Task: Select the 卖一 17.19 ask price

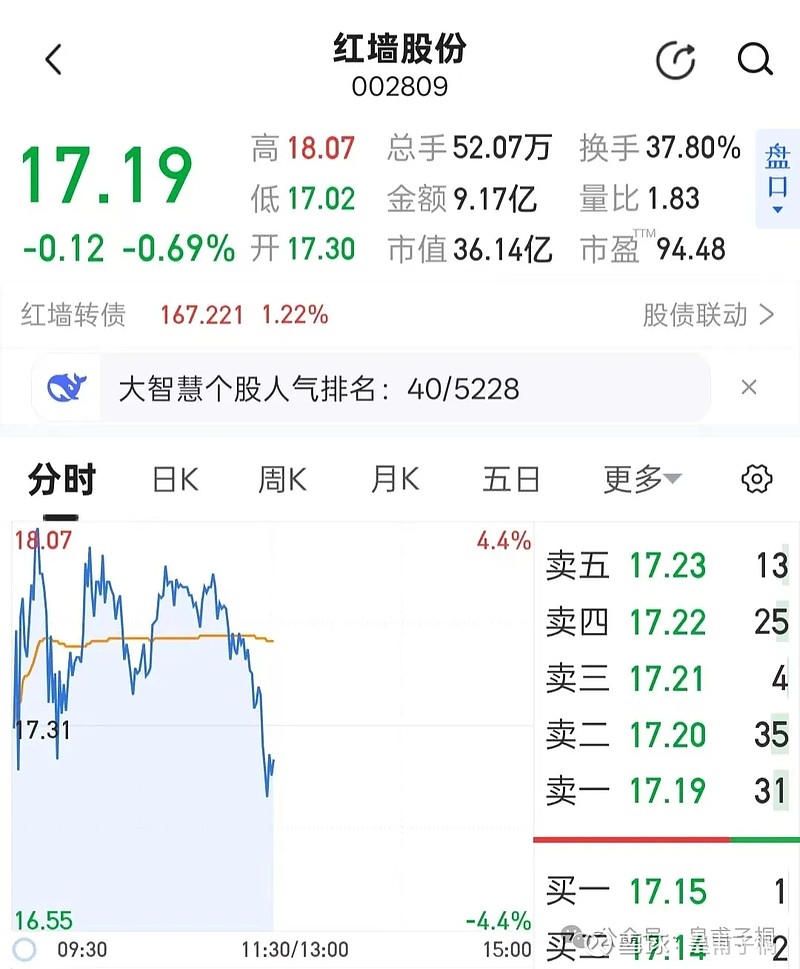Action: point(667,791)
